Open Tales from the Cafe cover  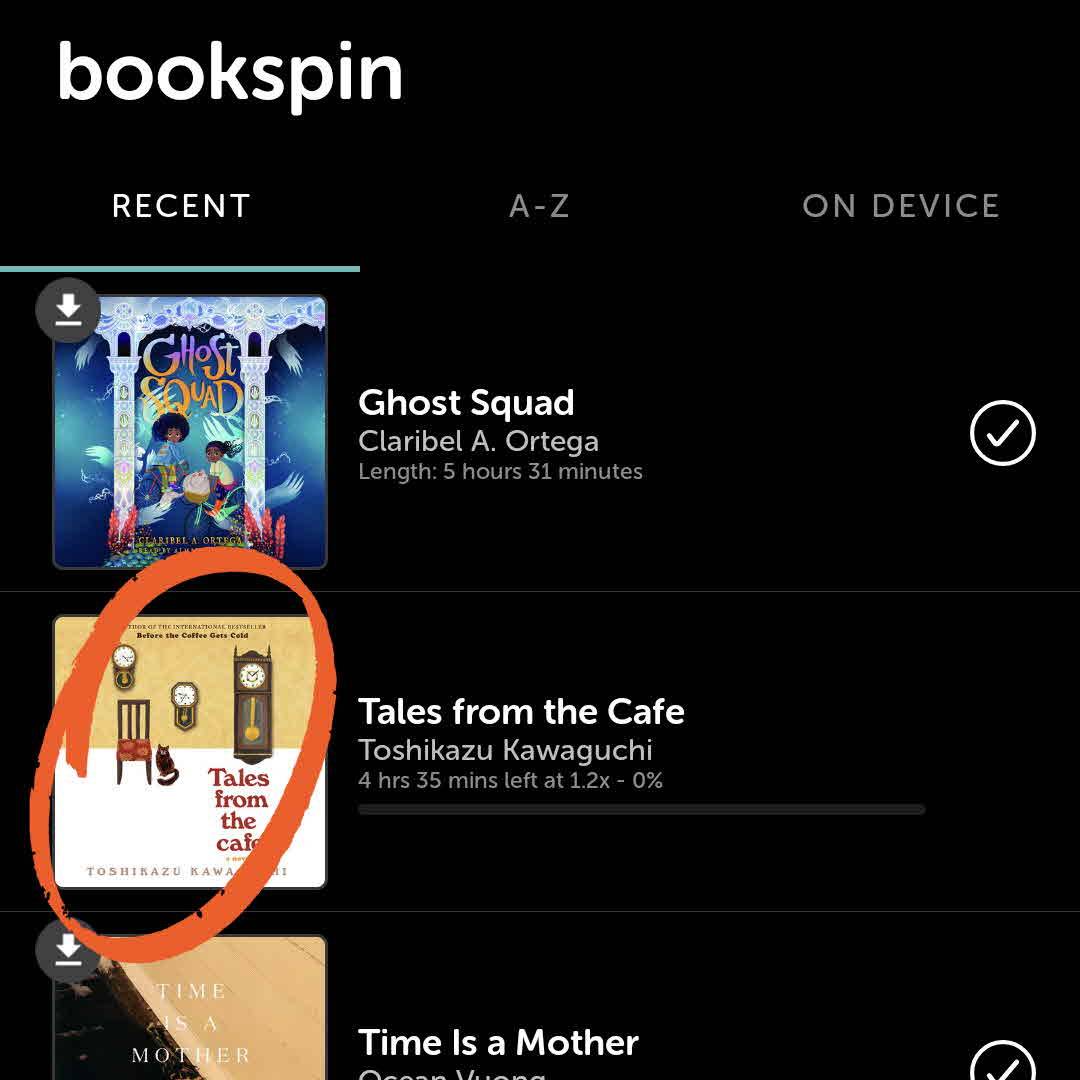pos(190,752)
